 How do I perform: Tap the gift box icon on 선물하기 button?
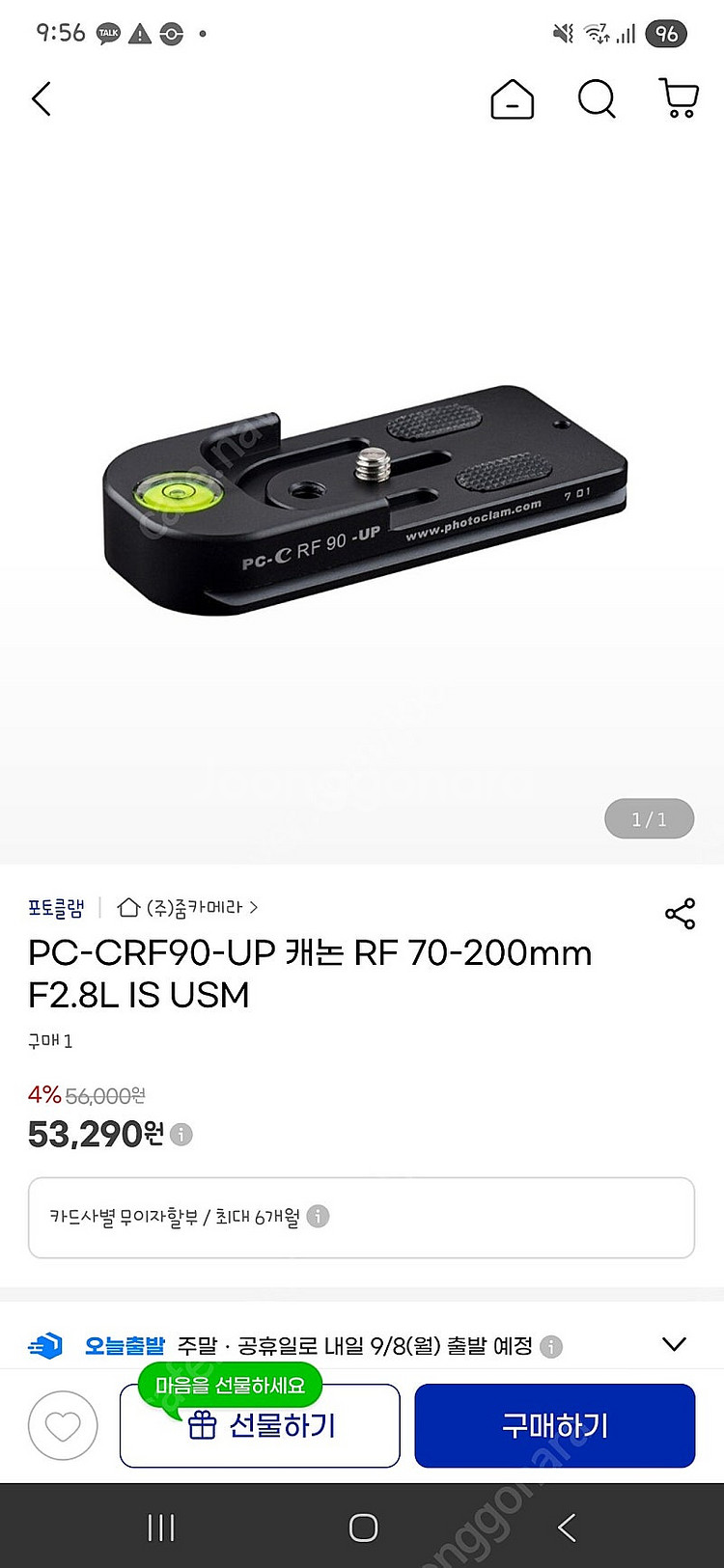click(205, 1424)
